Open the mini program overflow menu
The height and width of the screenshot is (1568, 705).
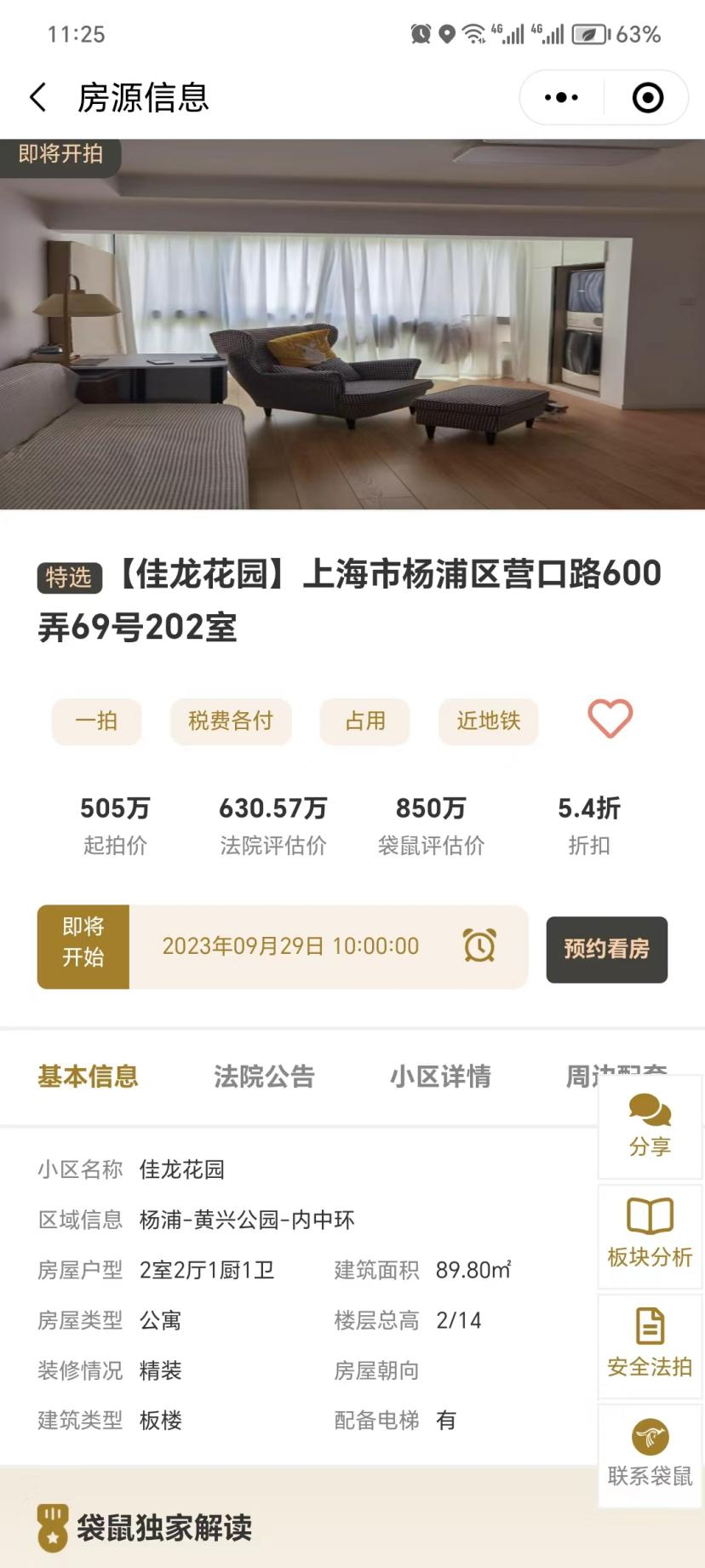(x=561, y=97)
